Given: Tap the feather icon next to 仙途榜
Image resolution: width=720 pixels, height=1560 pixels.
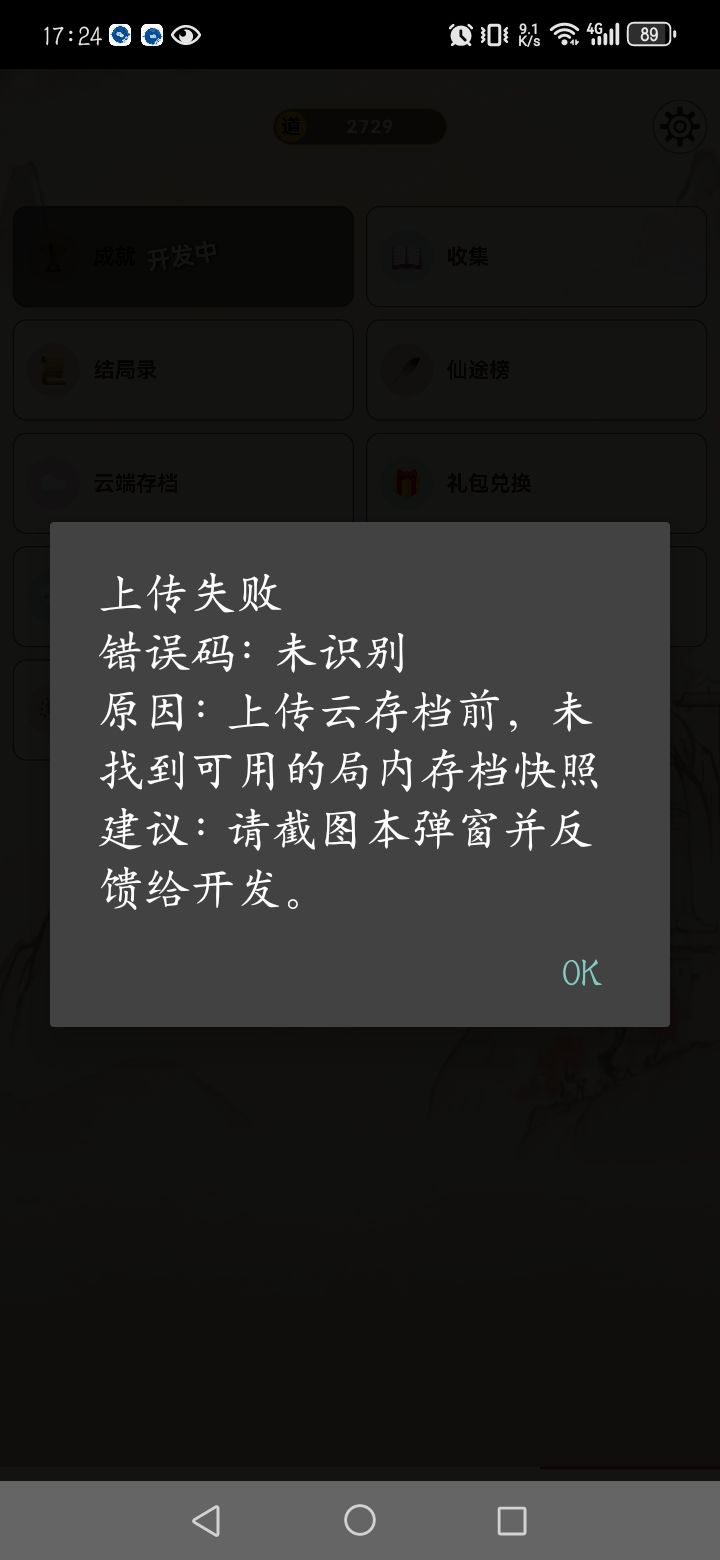Looking at the screenshot, I should click(406, 370).
